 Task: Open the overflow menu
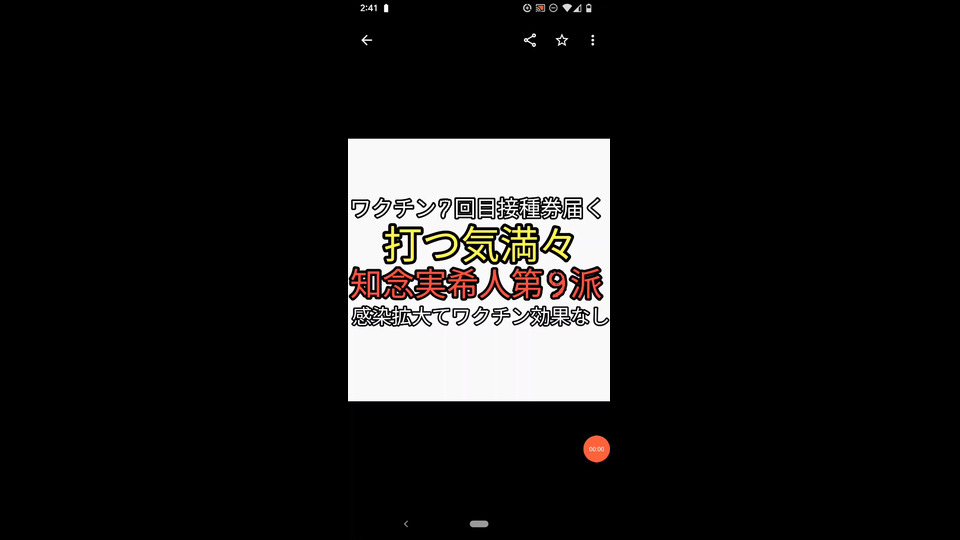tap(593, 40)
